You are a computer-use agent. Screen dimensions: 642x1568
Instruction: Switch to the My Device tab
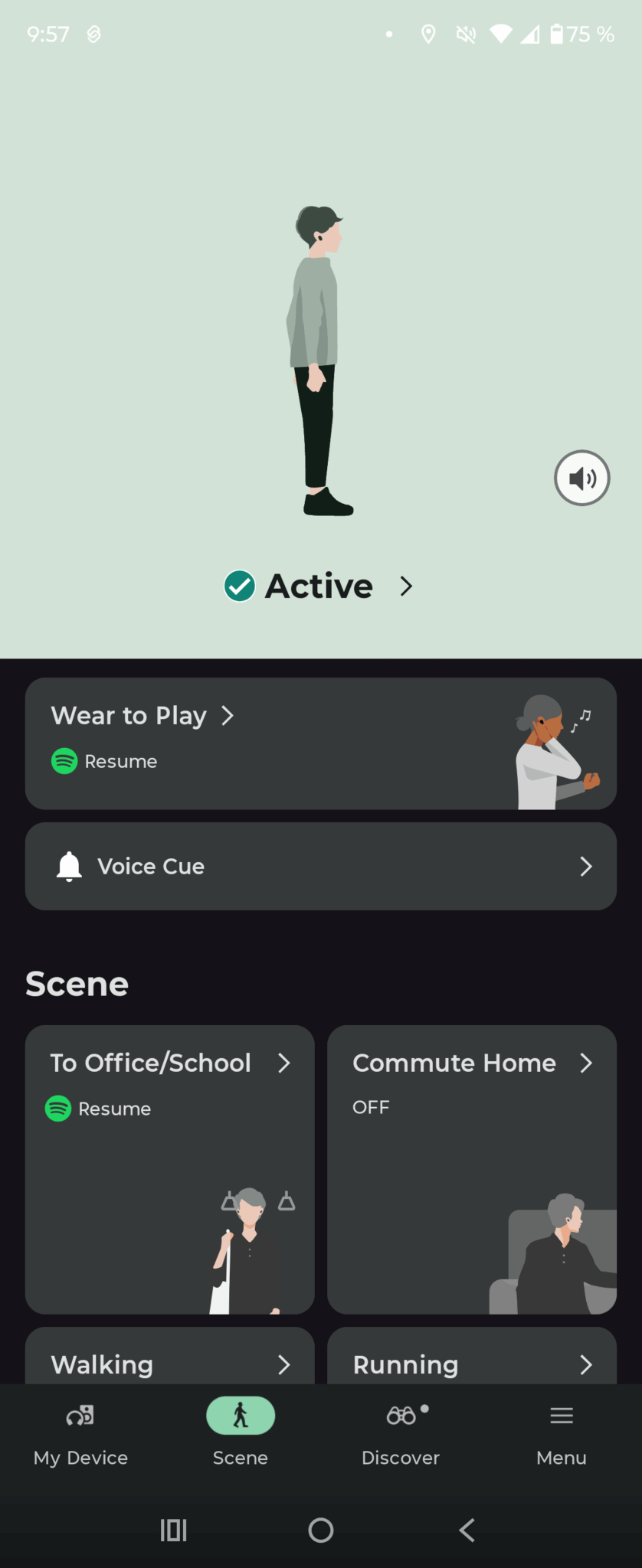tap(80, 1433)
